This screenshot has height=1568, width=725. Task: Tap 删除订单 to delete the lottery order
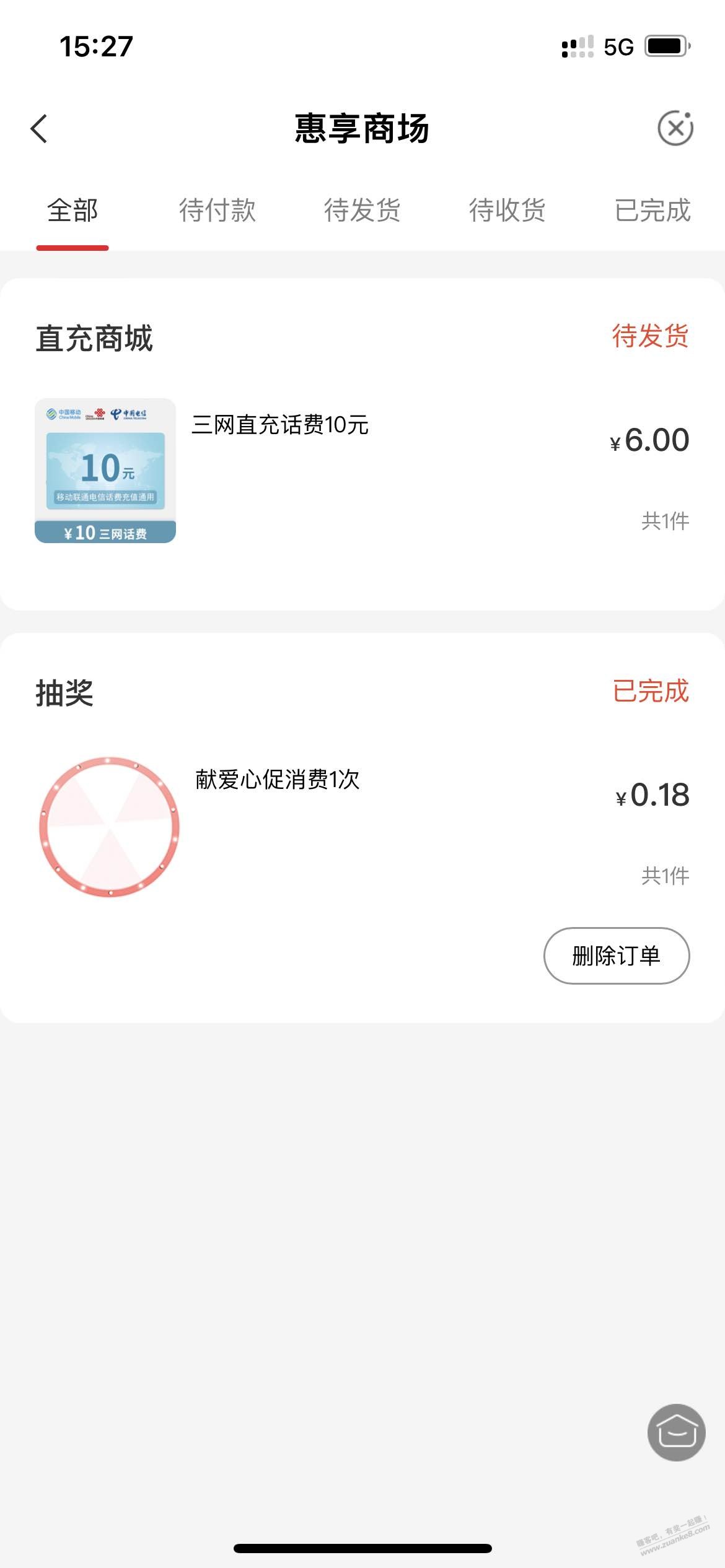click(x=617, y=956)
